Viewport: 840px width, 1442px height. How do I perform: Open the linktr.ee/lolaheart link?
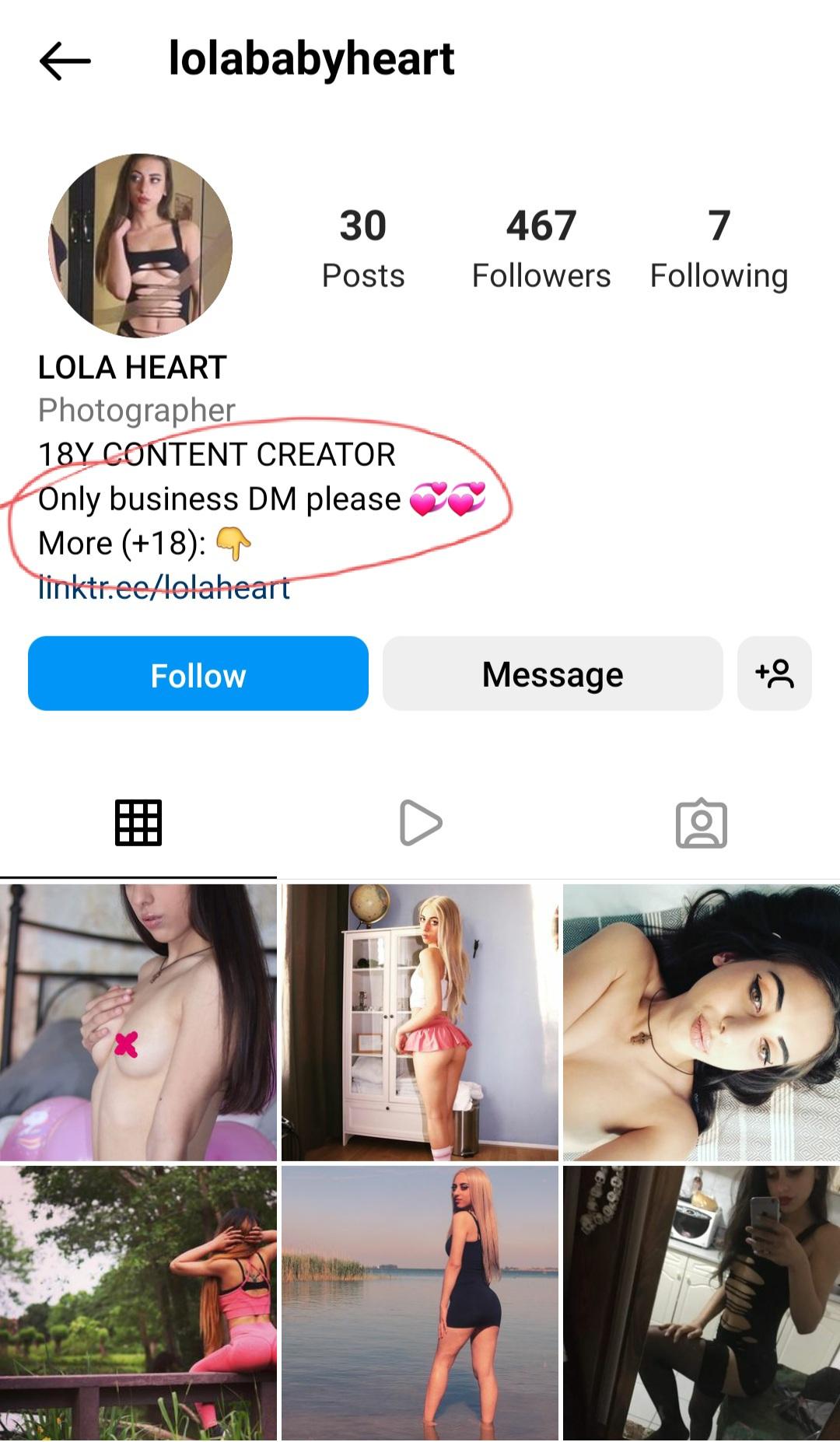click(164, 588)
